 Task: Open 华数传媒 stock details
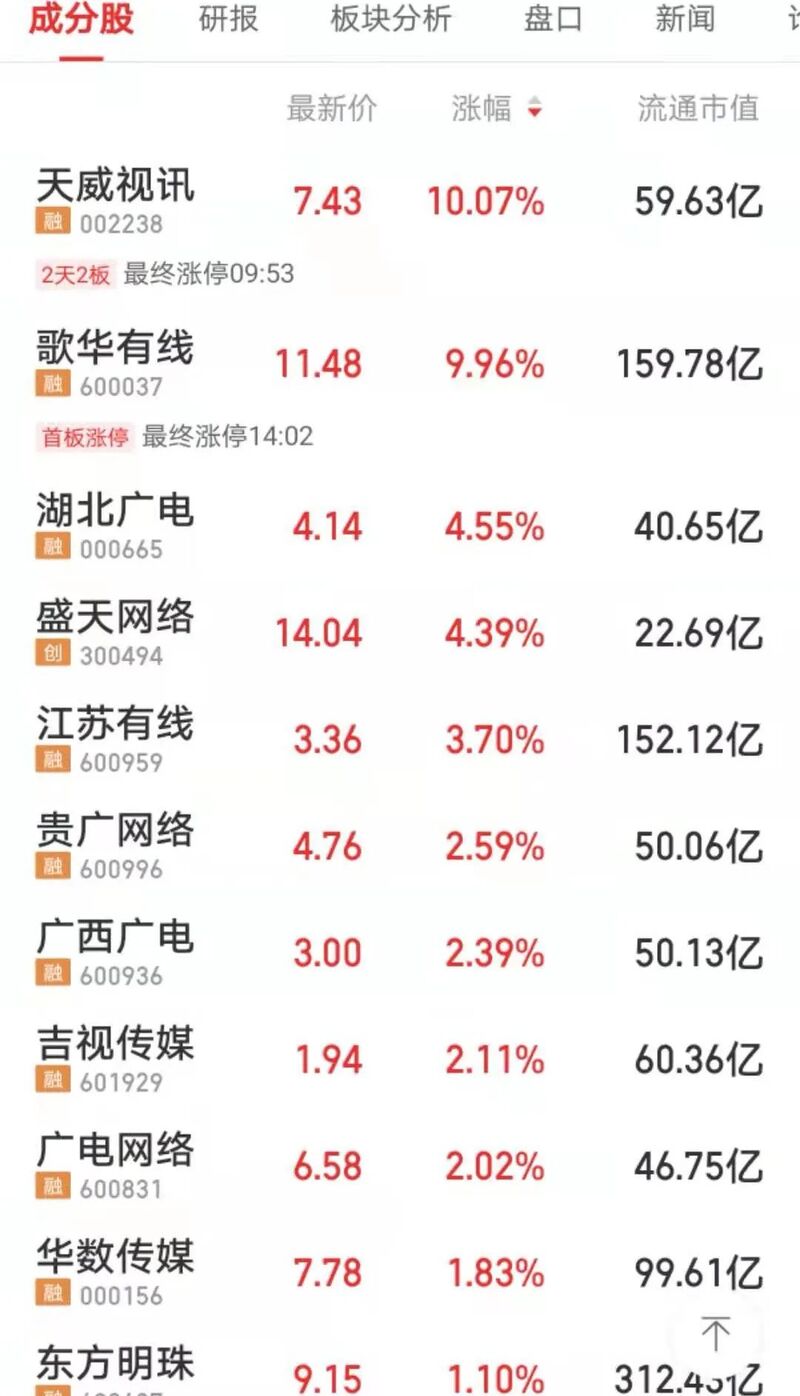[116, 1258]
